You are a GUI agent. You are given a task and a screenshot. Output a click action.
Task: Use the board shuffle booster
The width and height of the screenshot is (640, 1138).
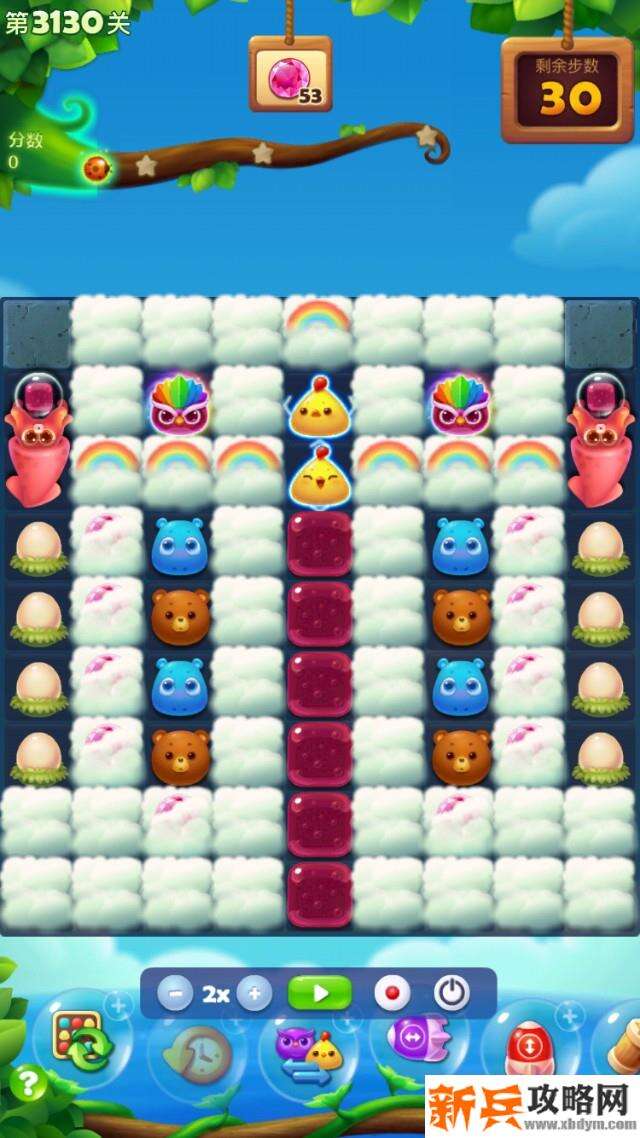pyautogui.click(x=82, y=1040)
